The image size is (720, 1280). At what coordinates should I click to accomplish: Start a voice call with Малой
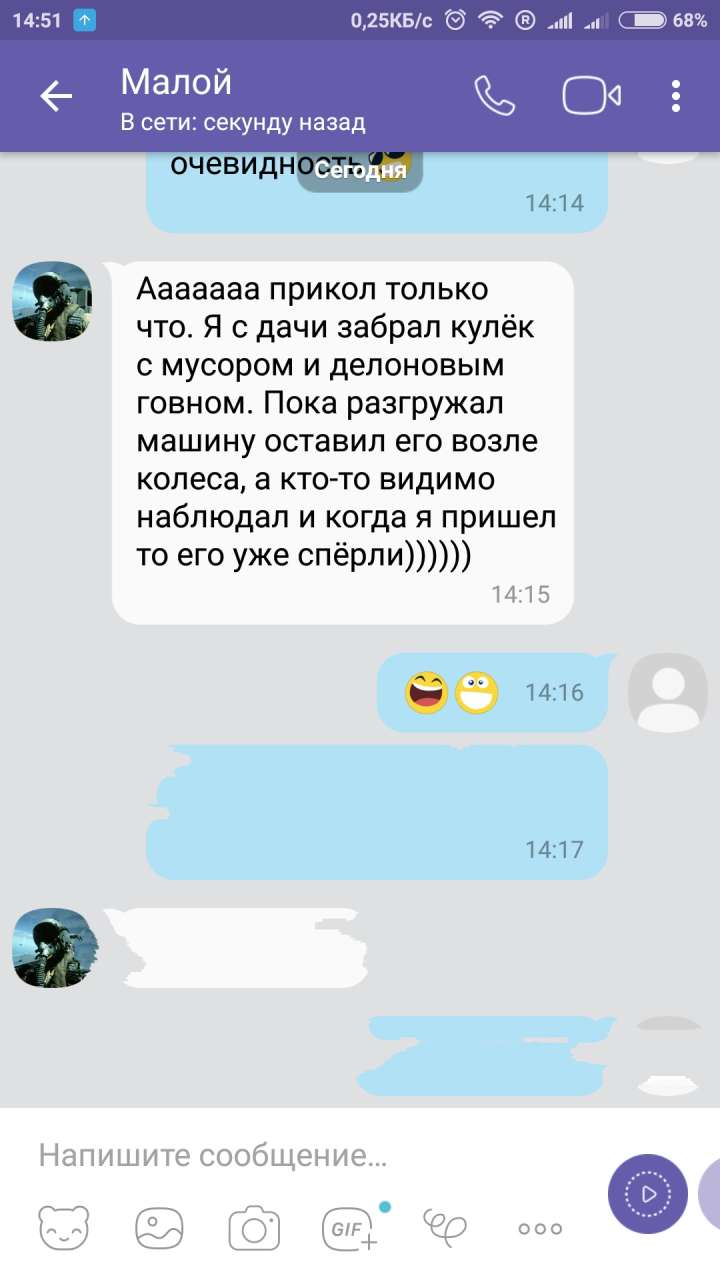point(494,96)
